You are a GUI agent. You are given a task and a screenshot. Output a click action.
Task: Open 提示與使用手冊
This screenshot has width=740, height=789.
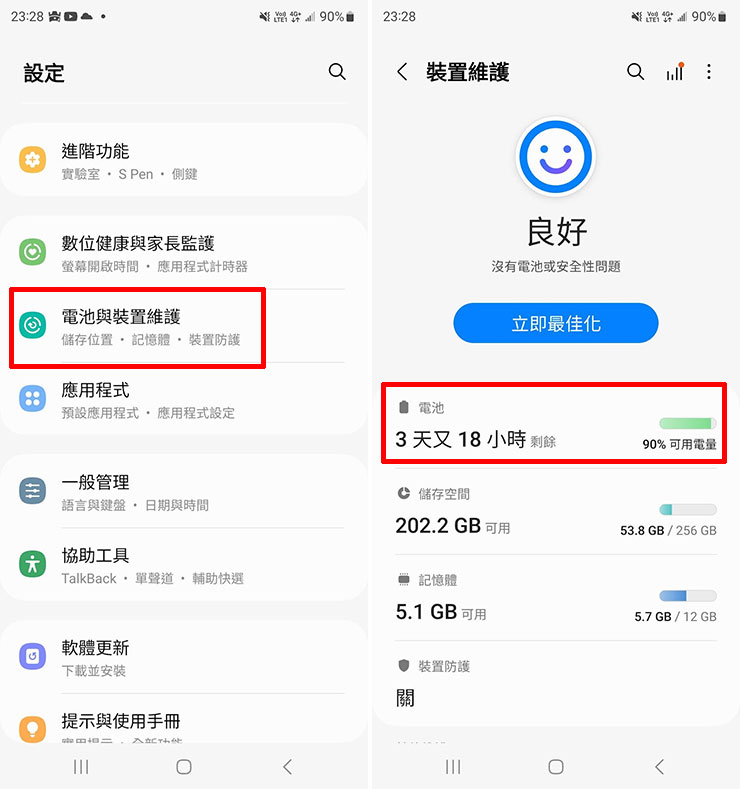coord(184,725)
